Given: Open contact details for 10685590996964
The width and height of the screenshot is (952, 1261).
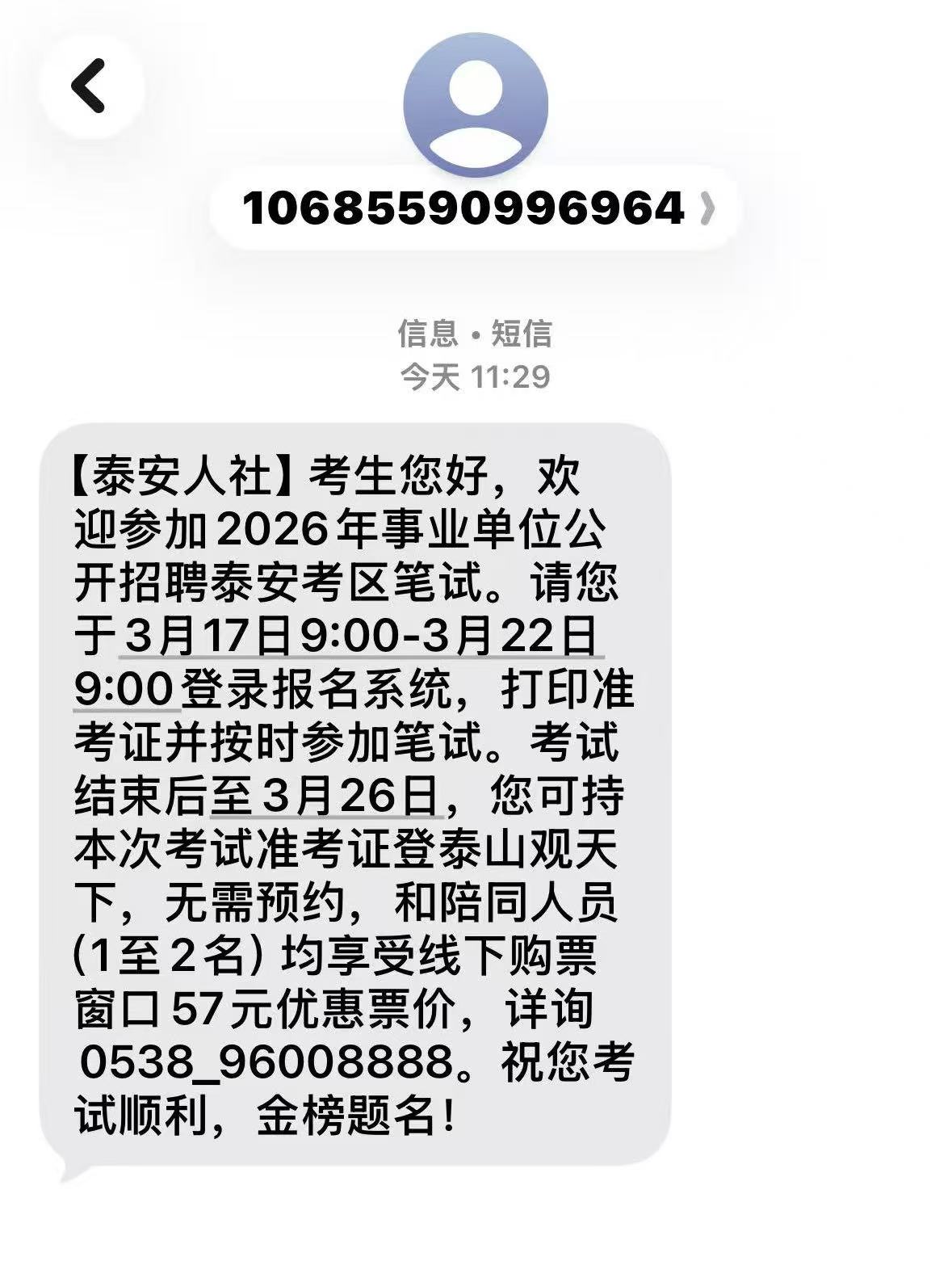Looking at the screenshot, I should [476, 209].
